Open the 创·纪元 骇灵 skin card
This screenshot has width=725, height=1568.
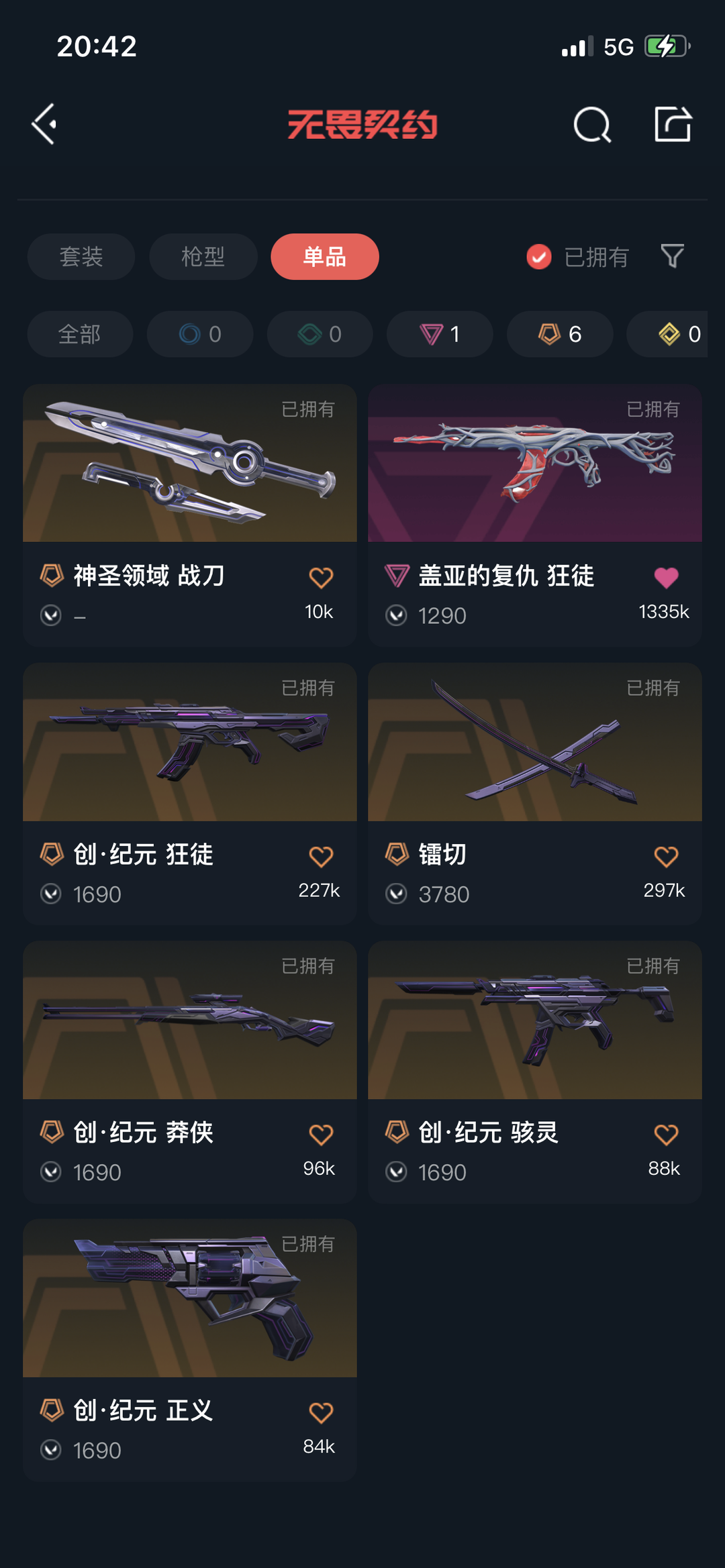(x=535, y=1072)
